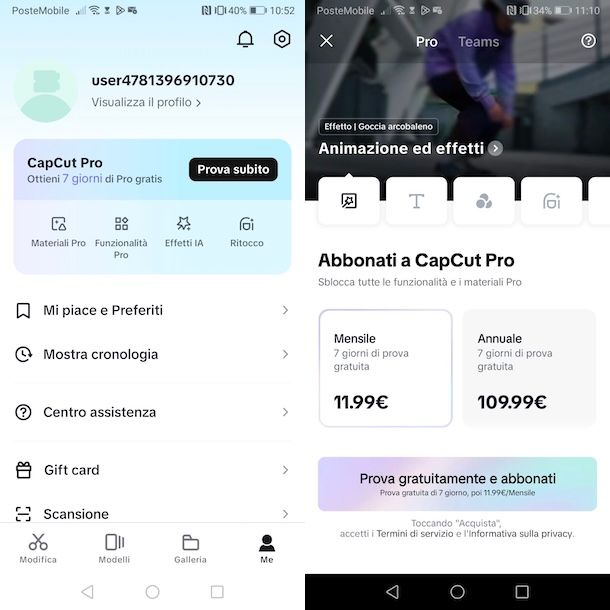Screen dimensions: 610x610
Task: Open Effetti IA shortcut
Action: click(x=184, y=232)
